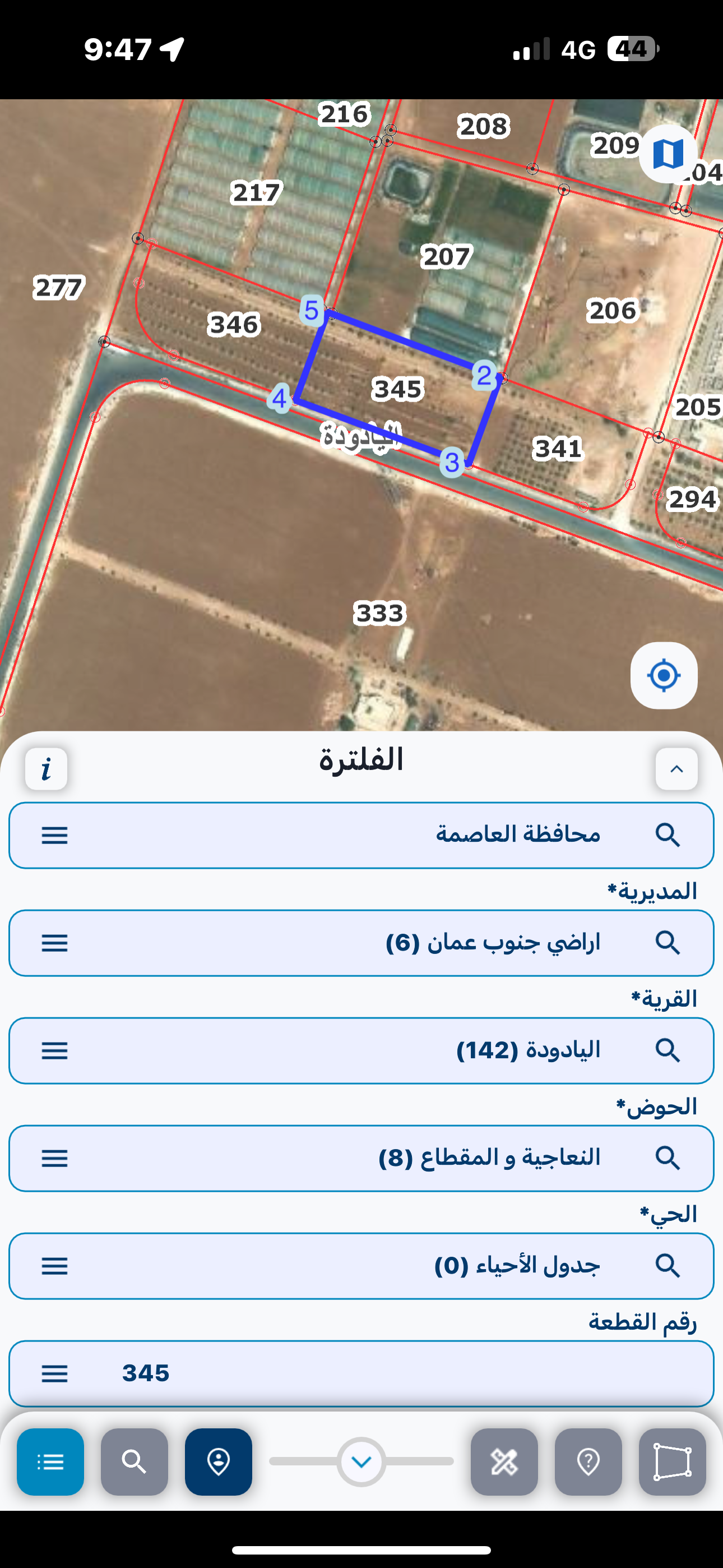The image size is (723, 1568).
Task: Choose neighborhood in جدول الأحياء (0) field
Action: [x=361, y=1266]
